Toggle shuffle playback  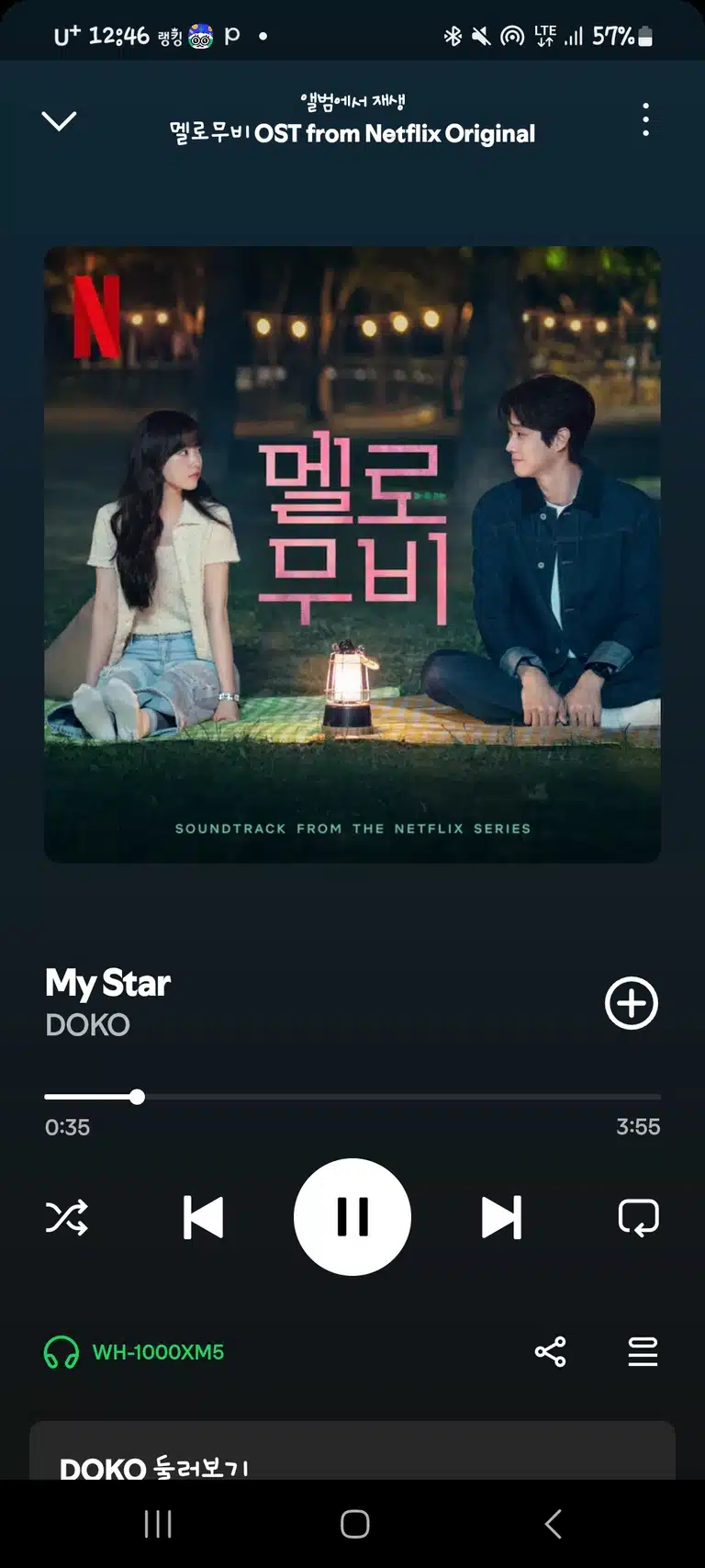(67, 1217)
